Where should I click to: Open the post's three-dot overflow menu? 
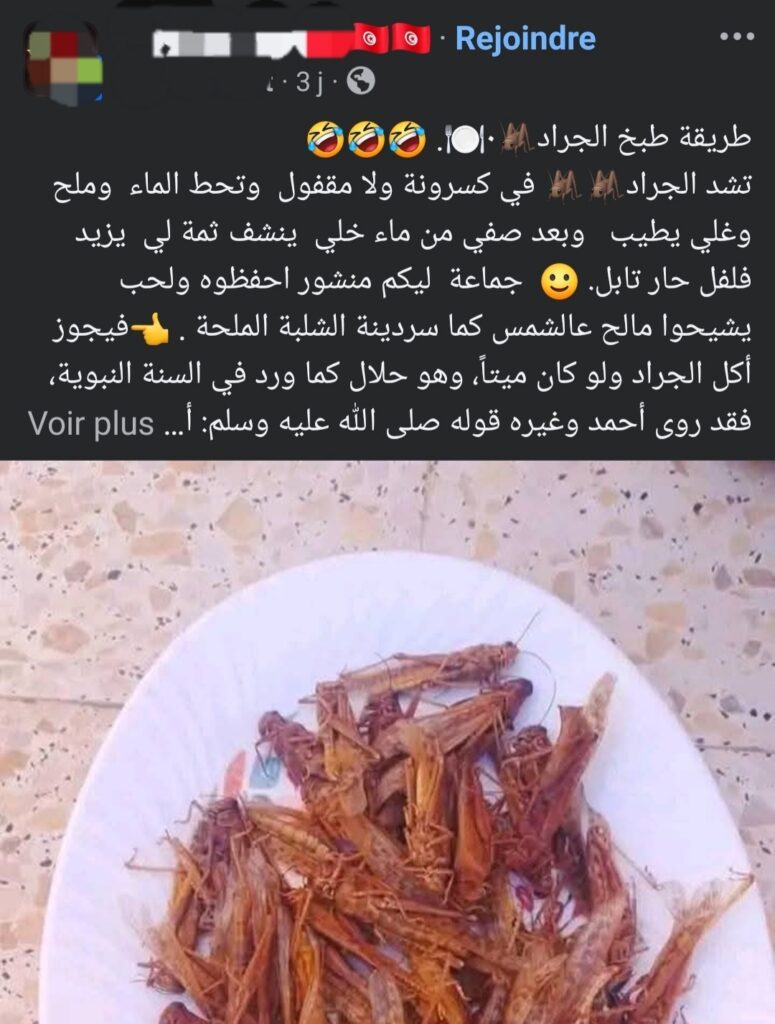coord(736,37)
